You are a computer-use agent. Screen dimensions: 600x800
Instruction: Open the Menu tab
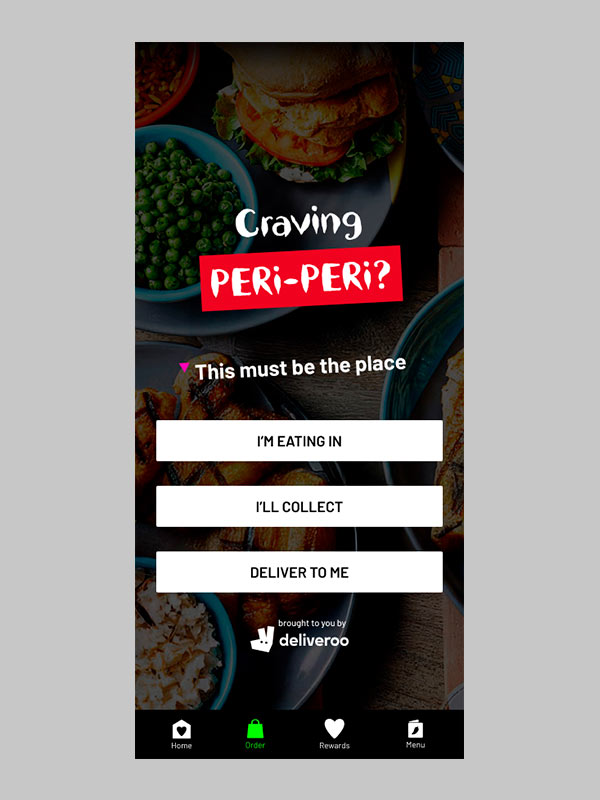point(415,734)
